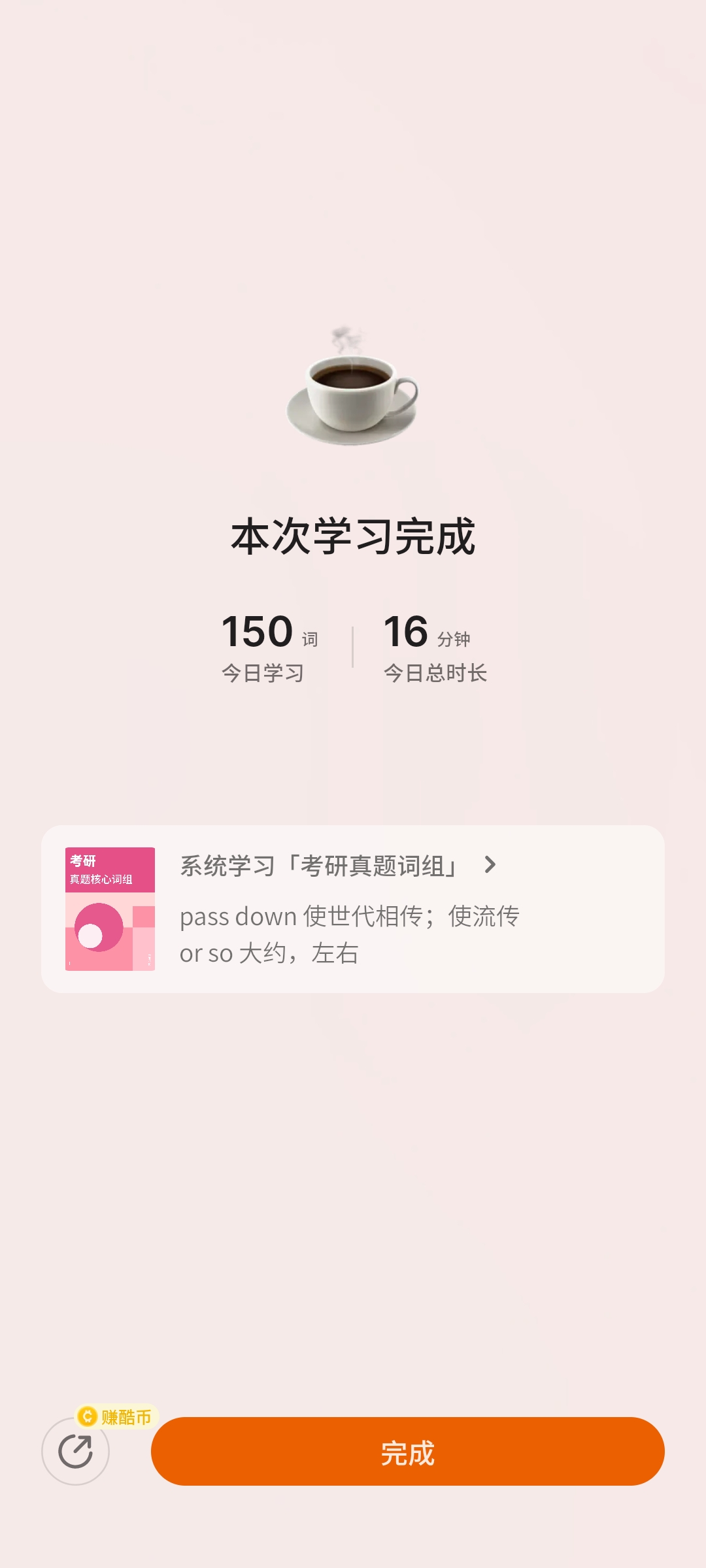This screenshot has height=1568, width=706.
Task: Open the 考研真题词组 study card
Action: pos(352,908)
